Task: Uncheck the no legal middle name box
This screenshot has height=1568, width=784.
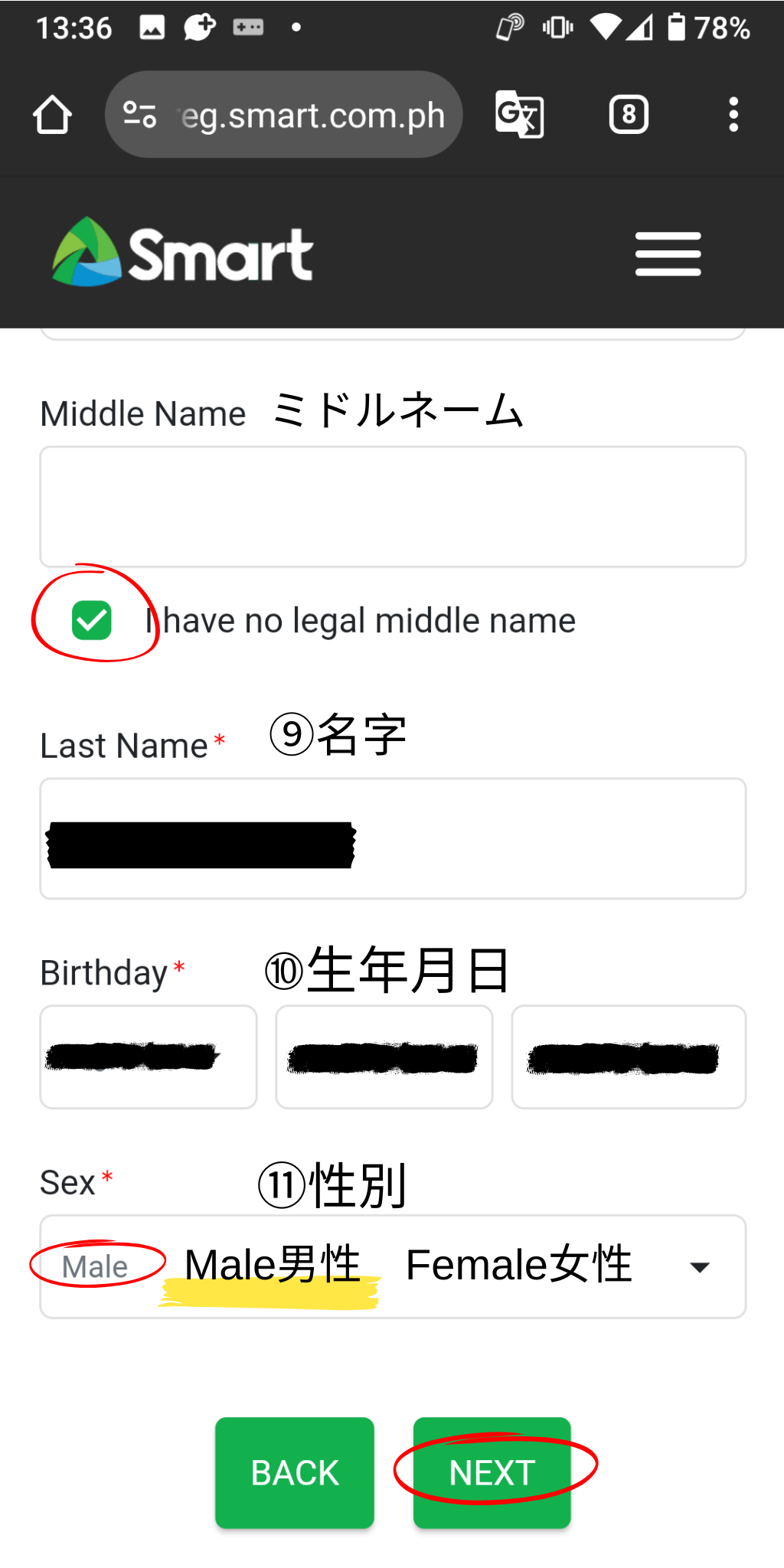Action: [x=92, y=620]
